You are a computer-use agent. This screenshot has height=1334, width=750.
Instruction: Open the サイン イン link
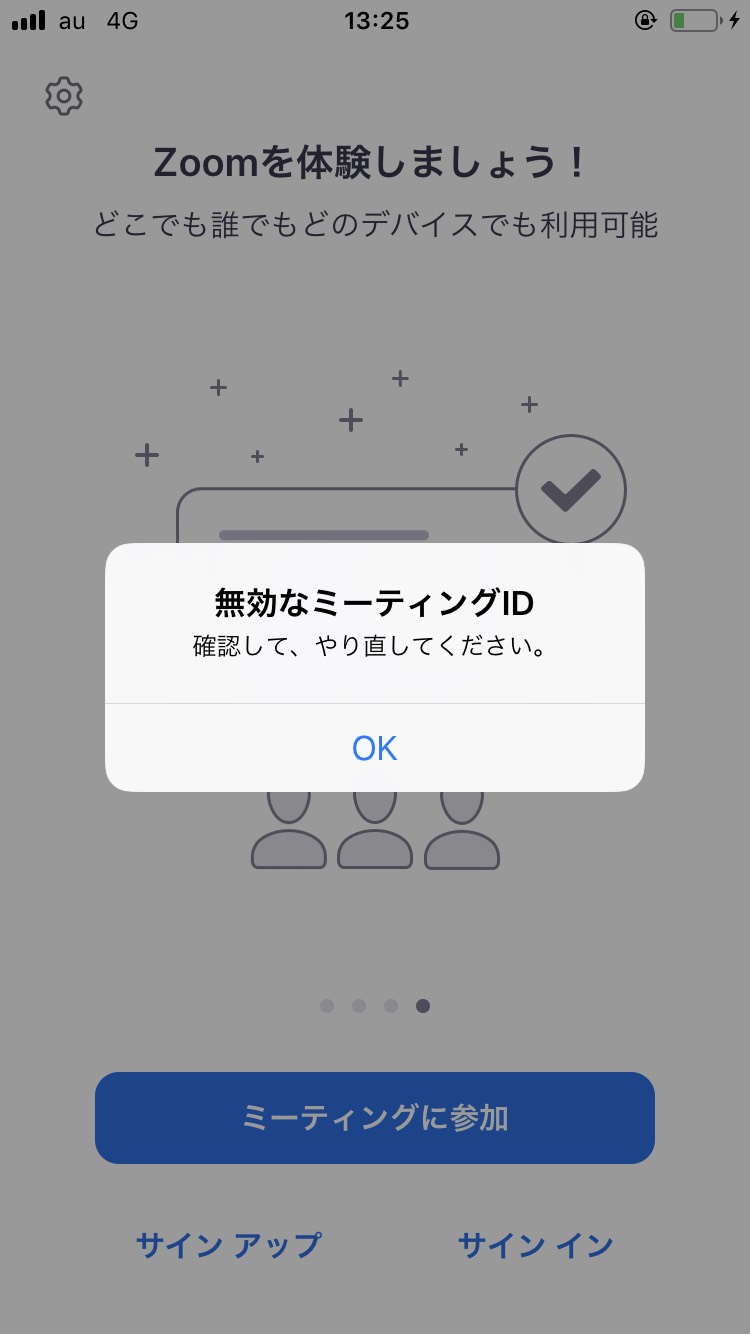[x=536, y=1245]
